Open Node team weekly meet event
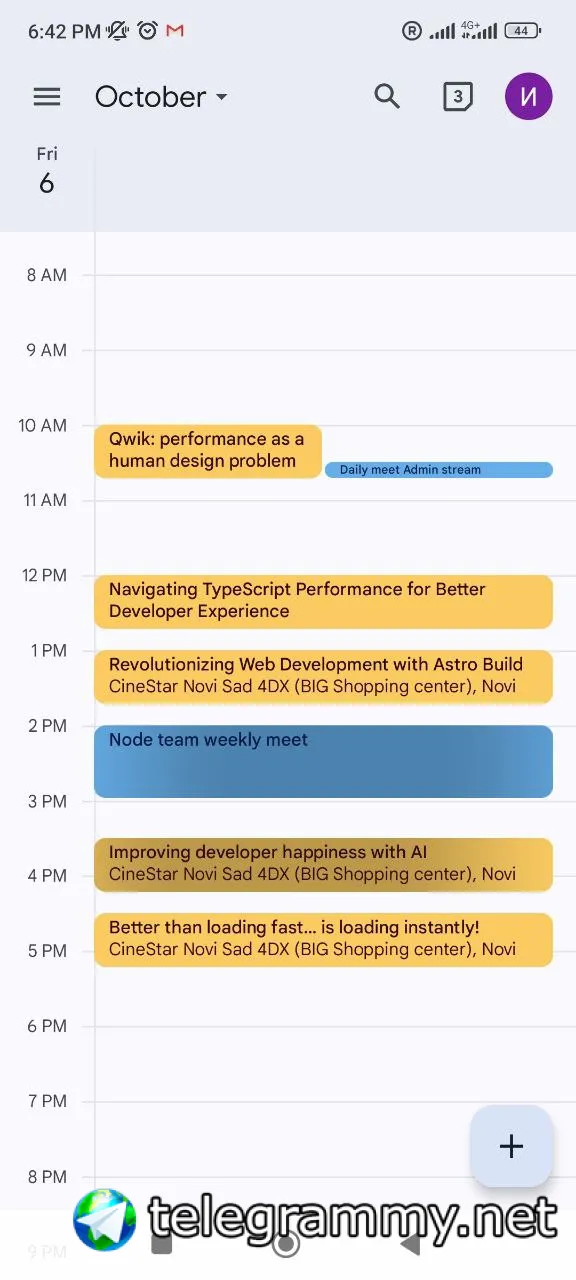 pyautogui.click(x=323, y=761)
